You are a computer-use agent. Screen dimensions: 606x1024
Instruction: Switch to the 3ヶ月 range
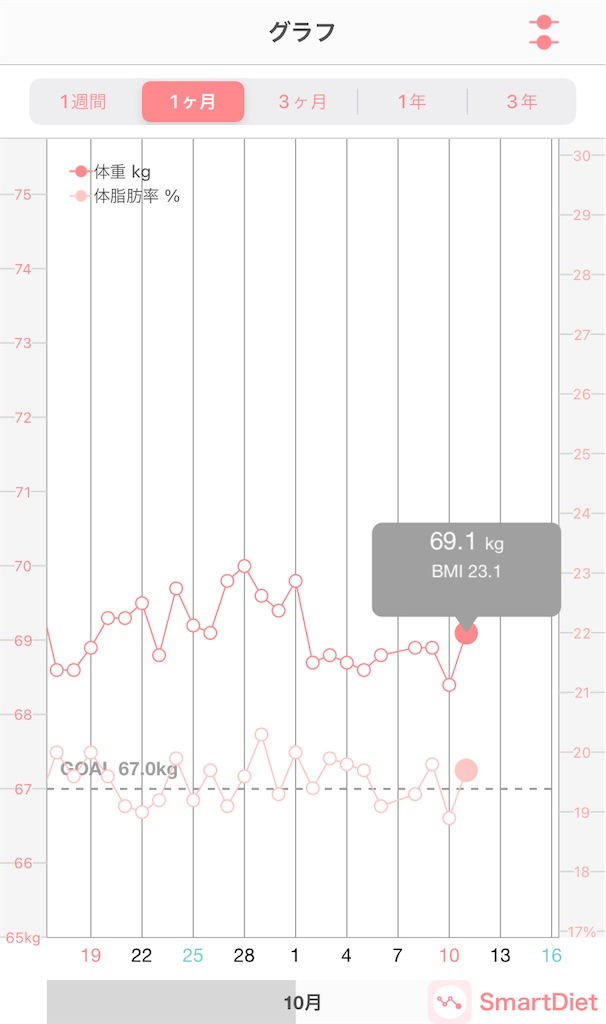pyautogui.click(x=302, y=102)
